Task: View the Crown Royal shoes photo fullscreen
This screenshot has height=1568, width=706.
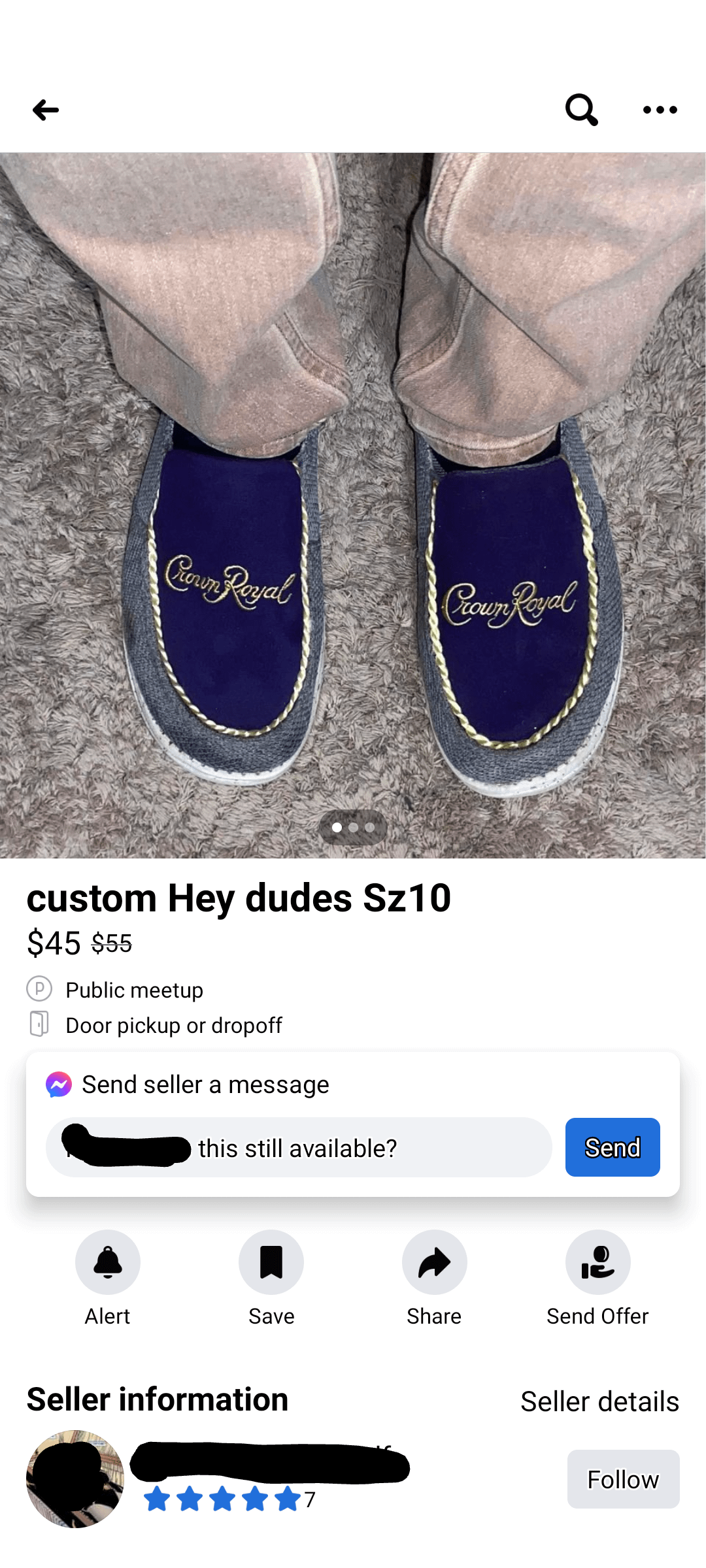Action: [x=353, y=505]
